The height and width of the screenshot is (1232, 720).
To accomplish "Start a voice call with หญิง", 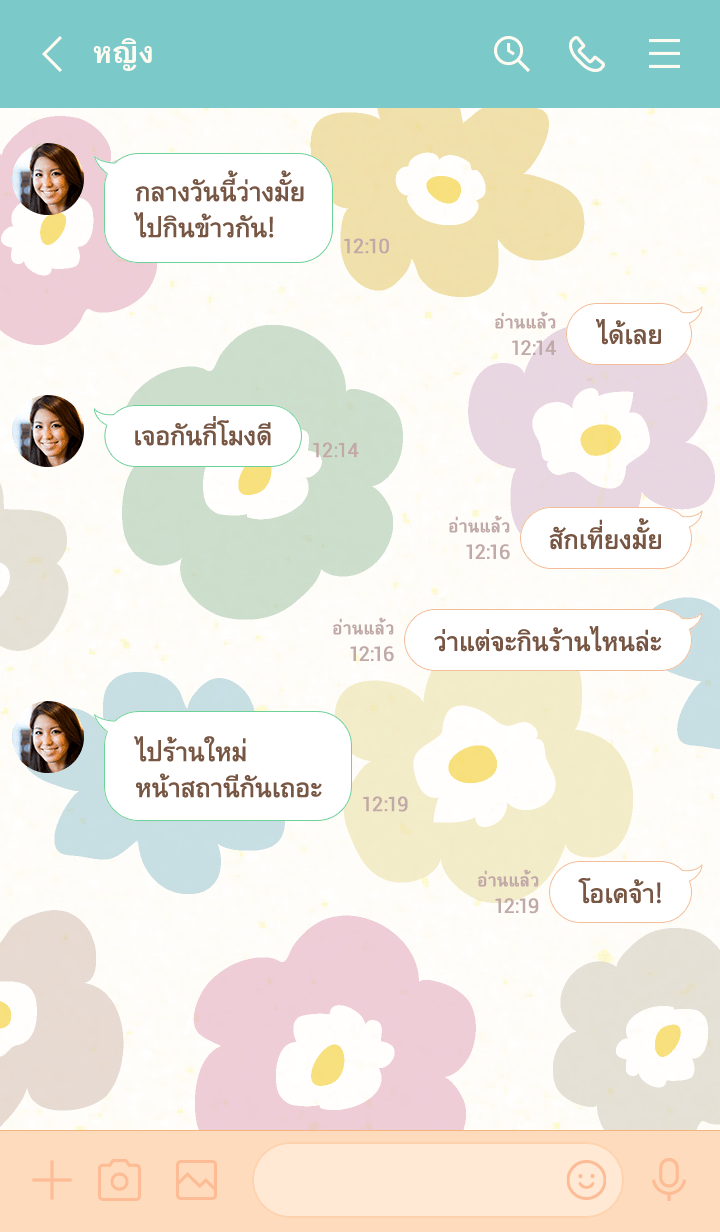I will pyautogui.click(x=587, y=54).
